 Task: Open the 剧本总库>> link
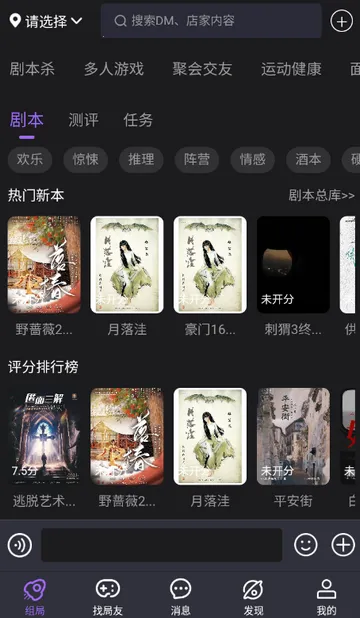point(321,195)
